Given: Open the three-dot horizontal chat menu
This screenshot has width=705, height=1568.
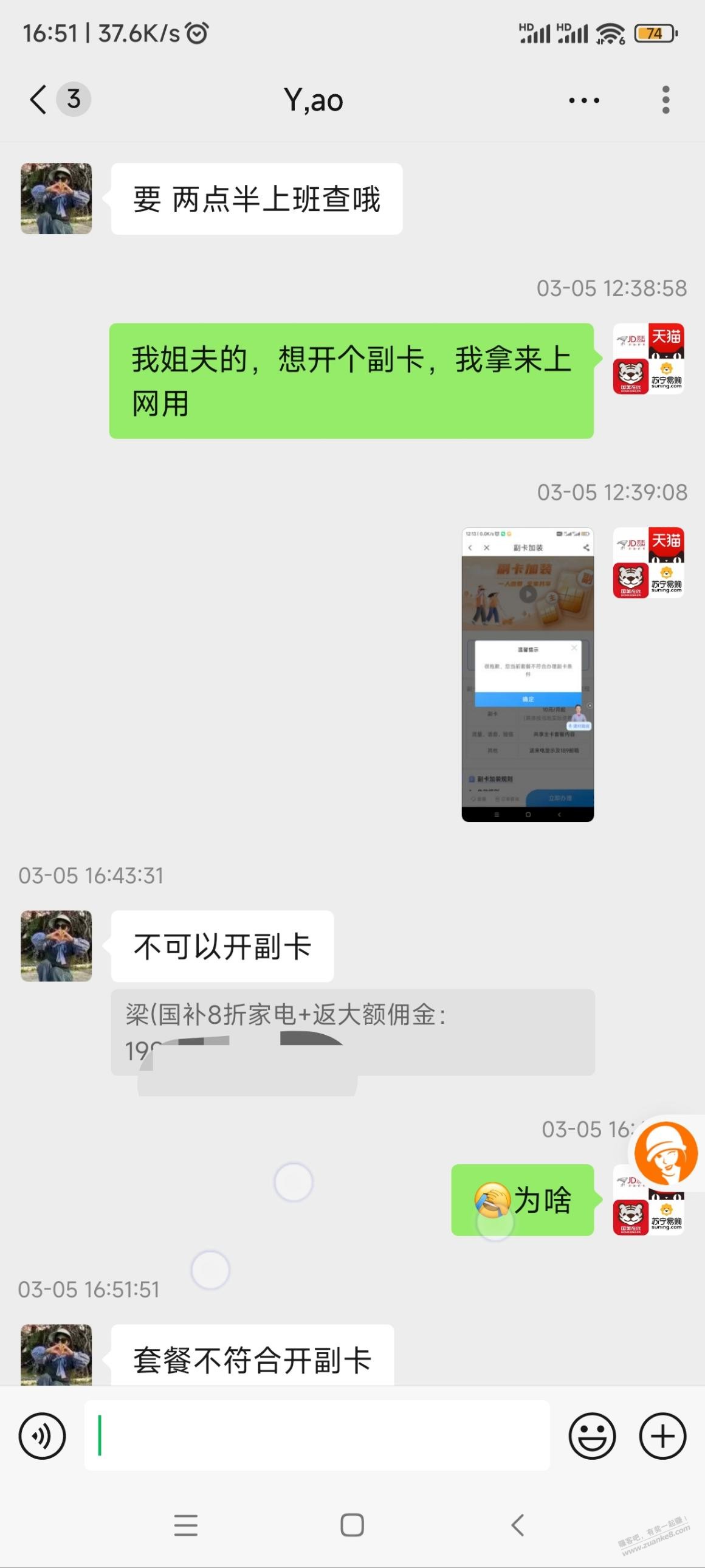Looking at the screenshot, I should click(584, 100).
